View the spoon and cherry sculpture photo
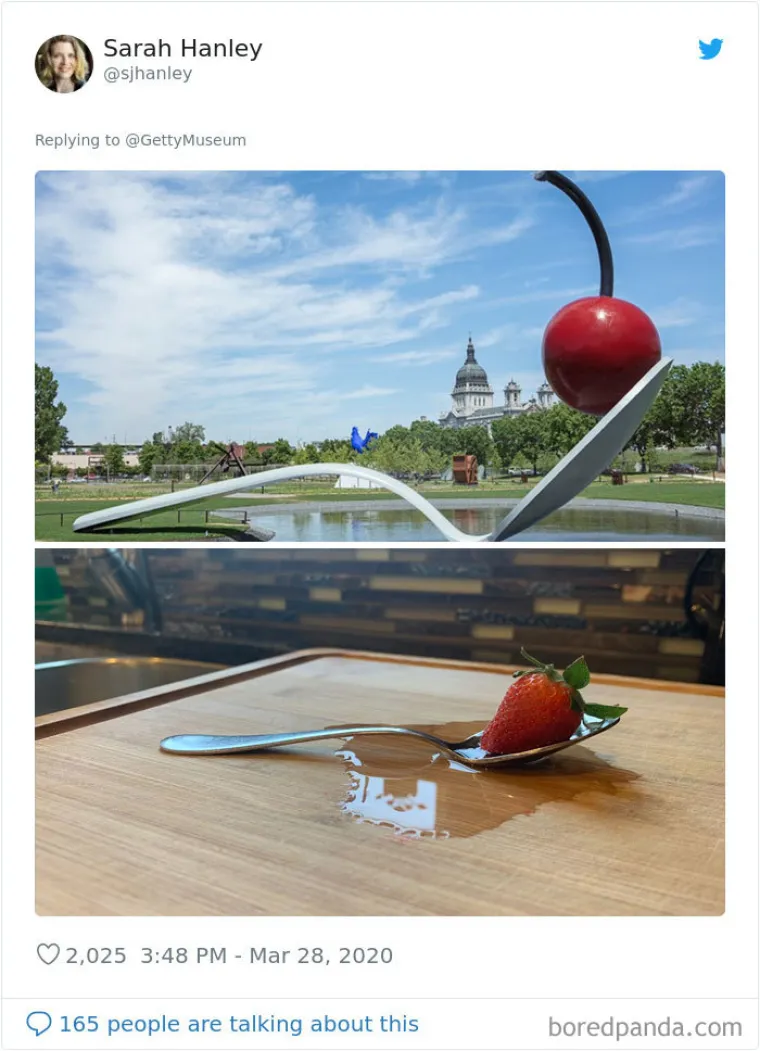The height and width of the screenshot is (1051, 760). coord(379,355)
